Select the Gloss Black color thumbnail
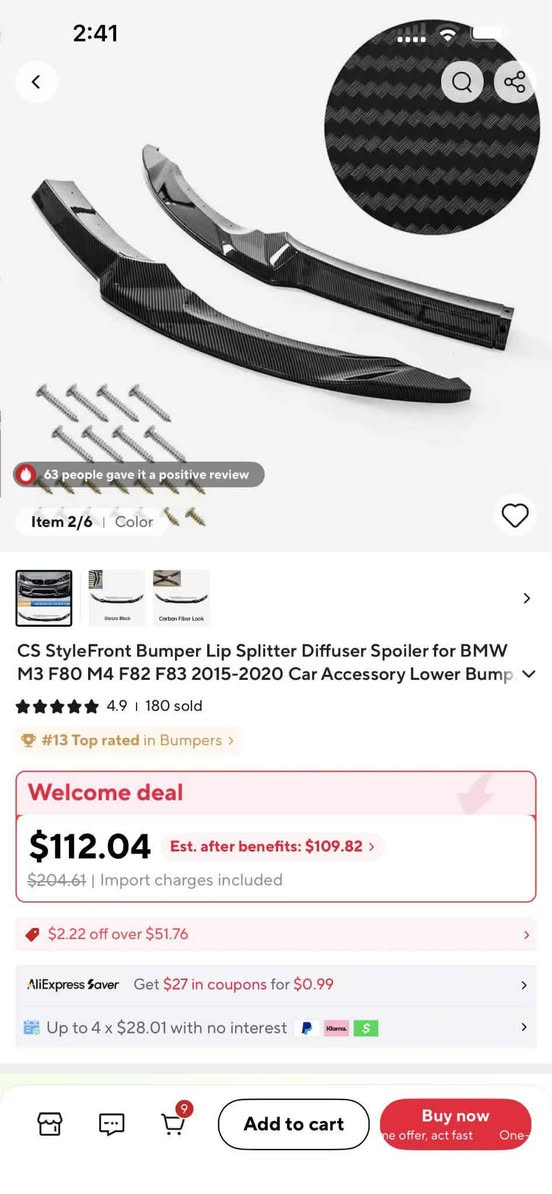 116,598
